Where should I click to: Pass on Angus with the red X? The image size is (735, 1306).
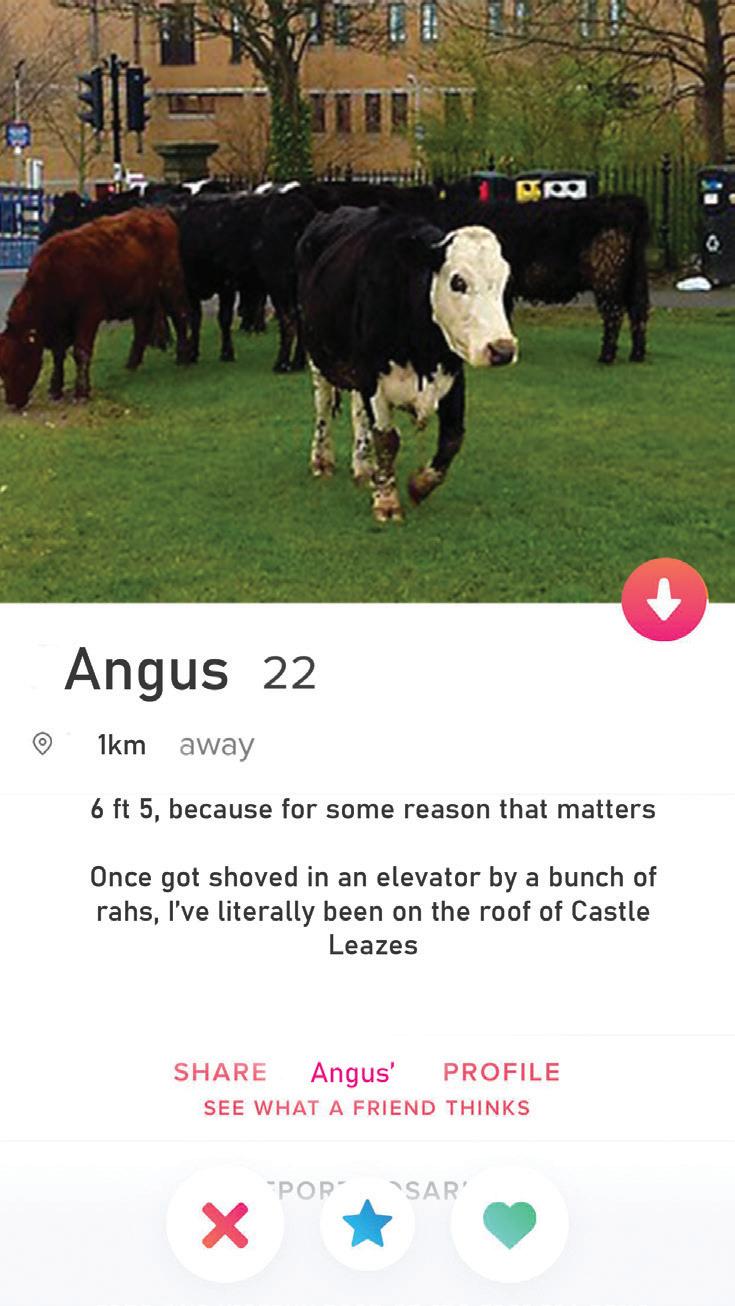225,1224
